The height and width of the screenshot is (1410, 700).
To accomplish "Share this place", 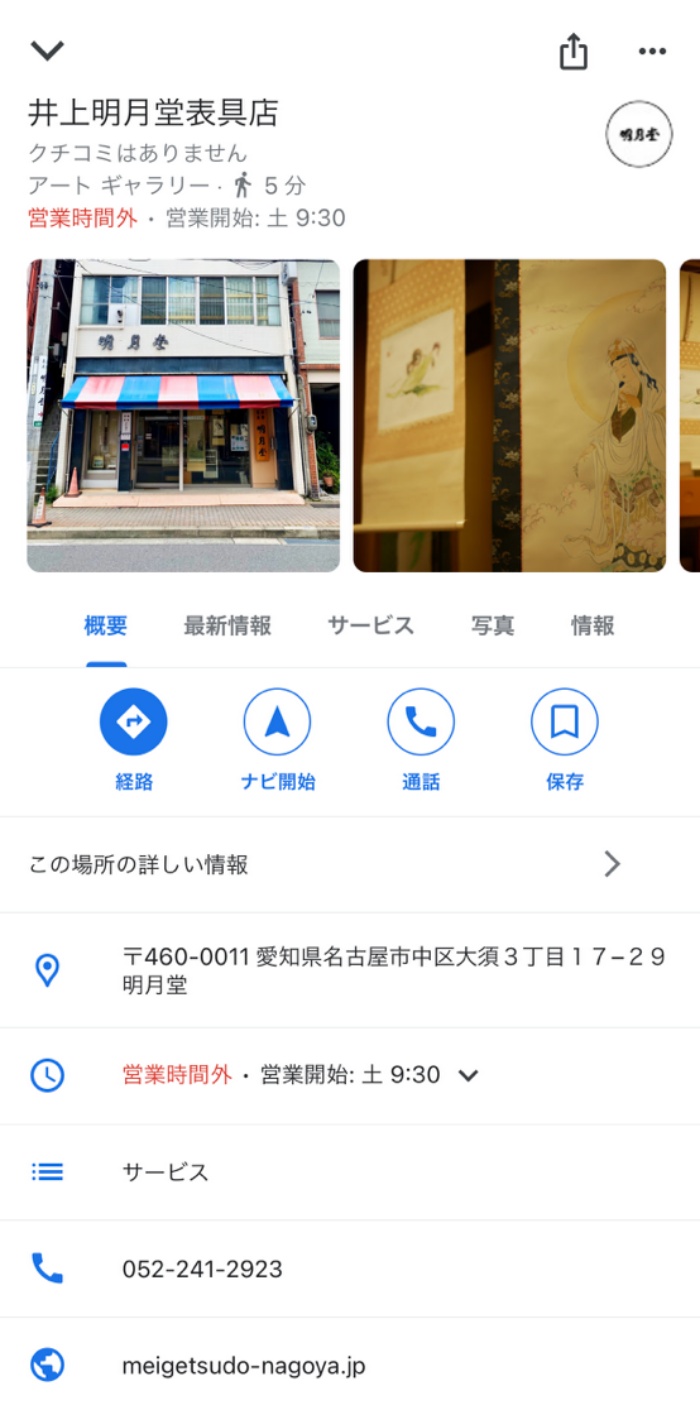I will pos(573,52).
